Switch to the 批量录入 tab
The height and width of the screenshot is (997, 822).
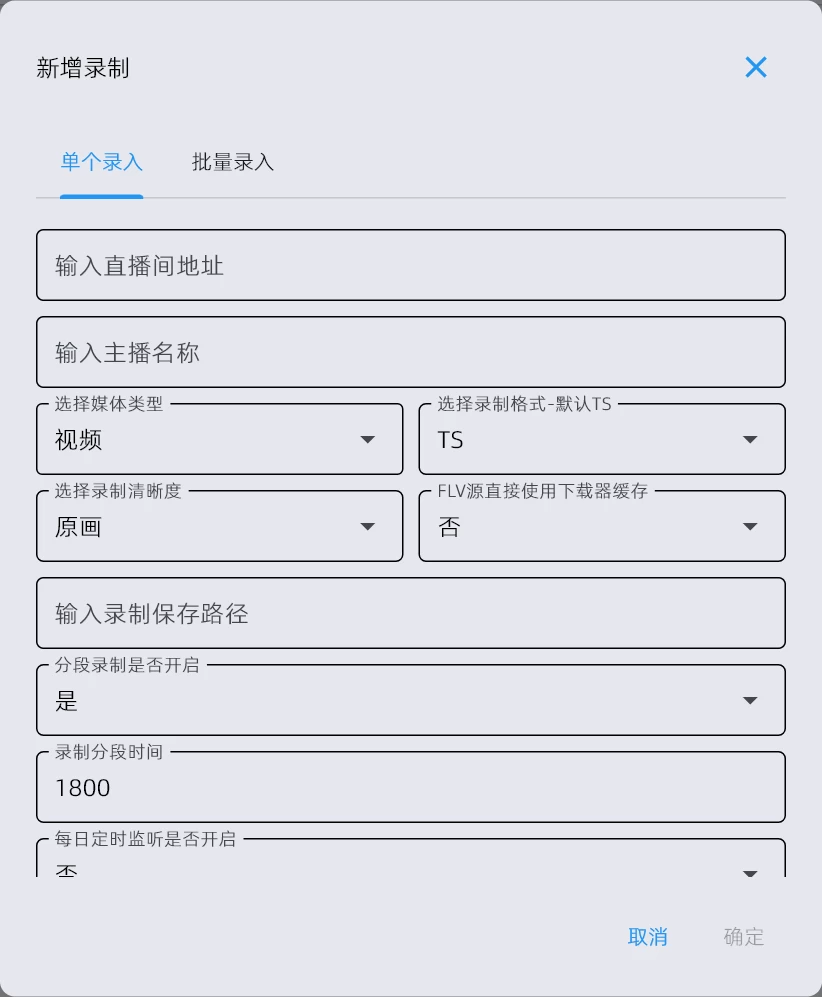pyautogui.click(x=233, y=162)
